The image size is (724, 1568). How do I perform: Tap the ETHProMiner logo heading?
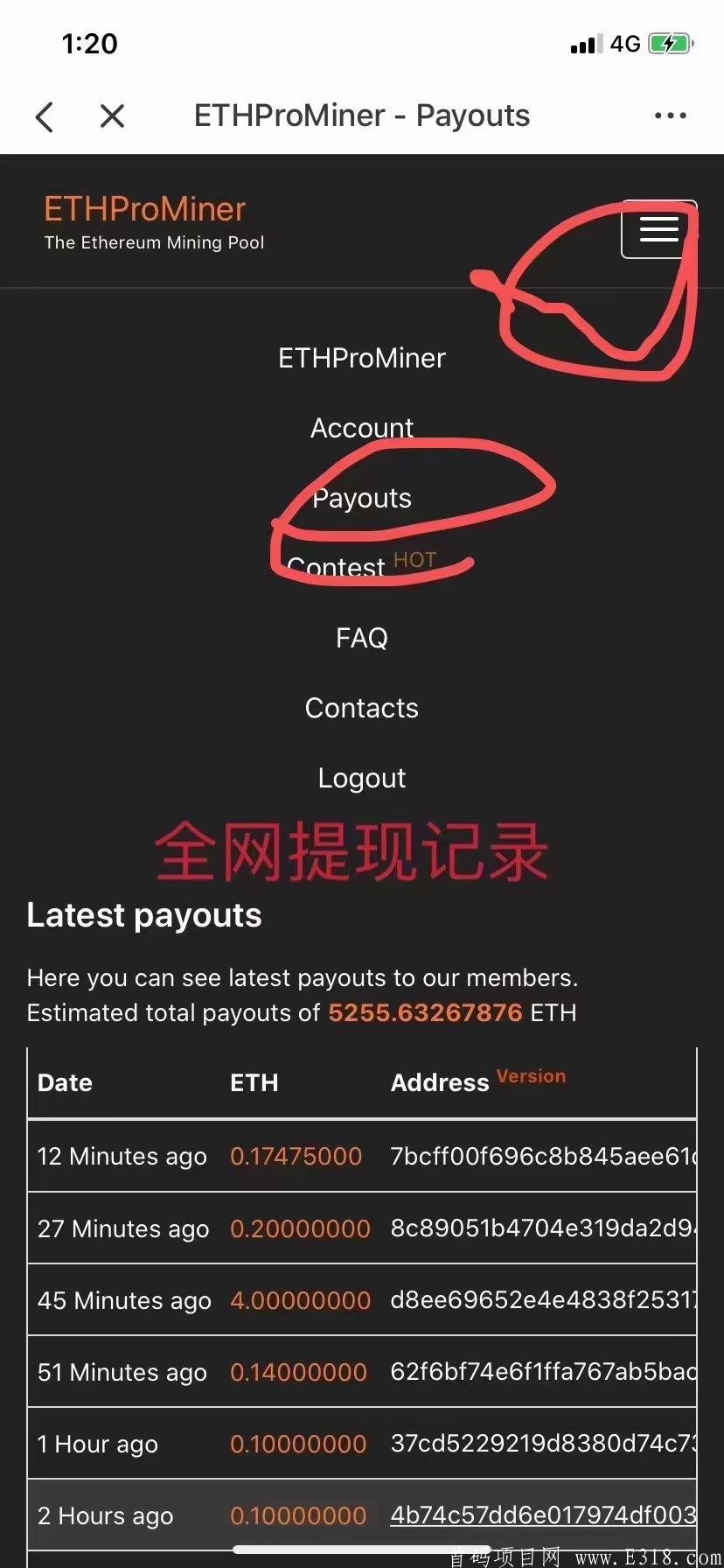(144, 208)
